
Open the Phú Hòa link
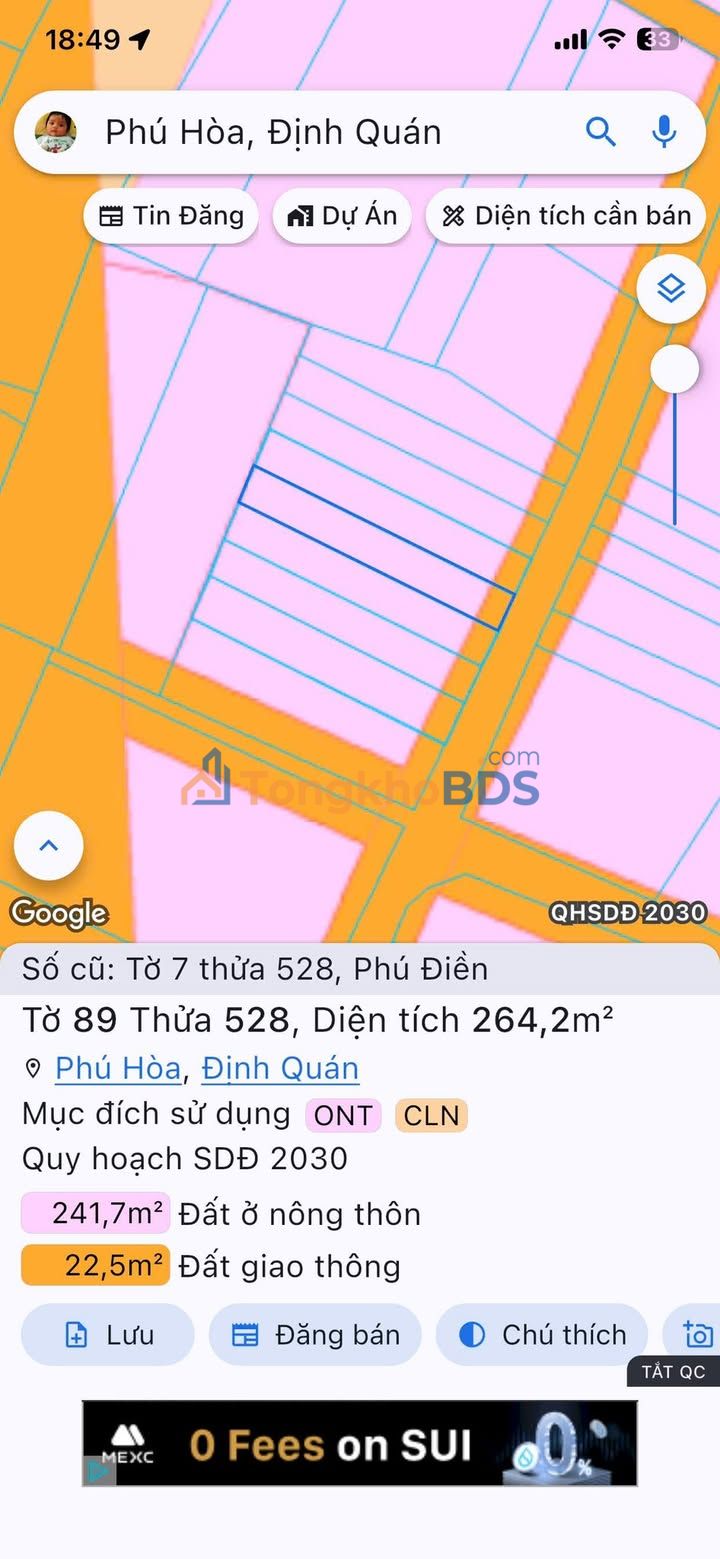coord(118,1068)
